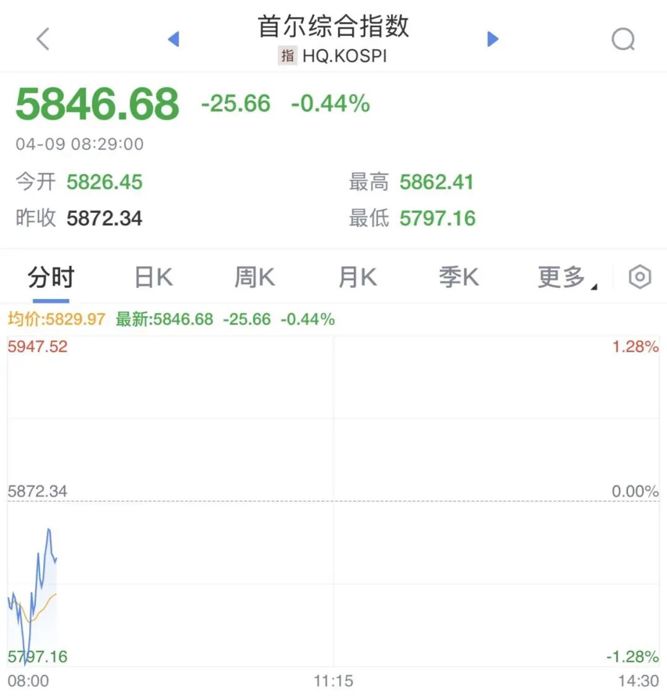Switch to the 周K tab

255,277
